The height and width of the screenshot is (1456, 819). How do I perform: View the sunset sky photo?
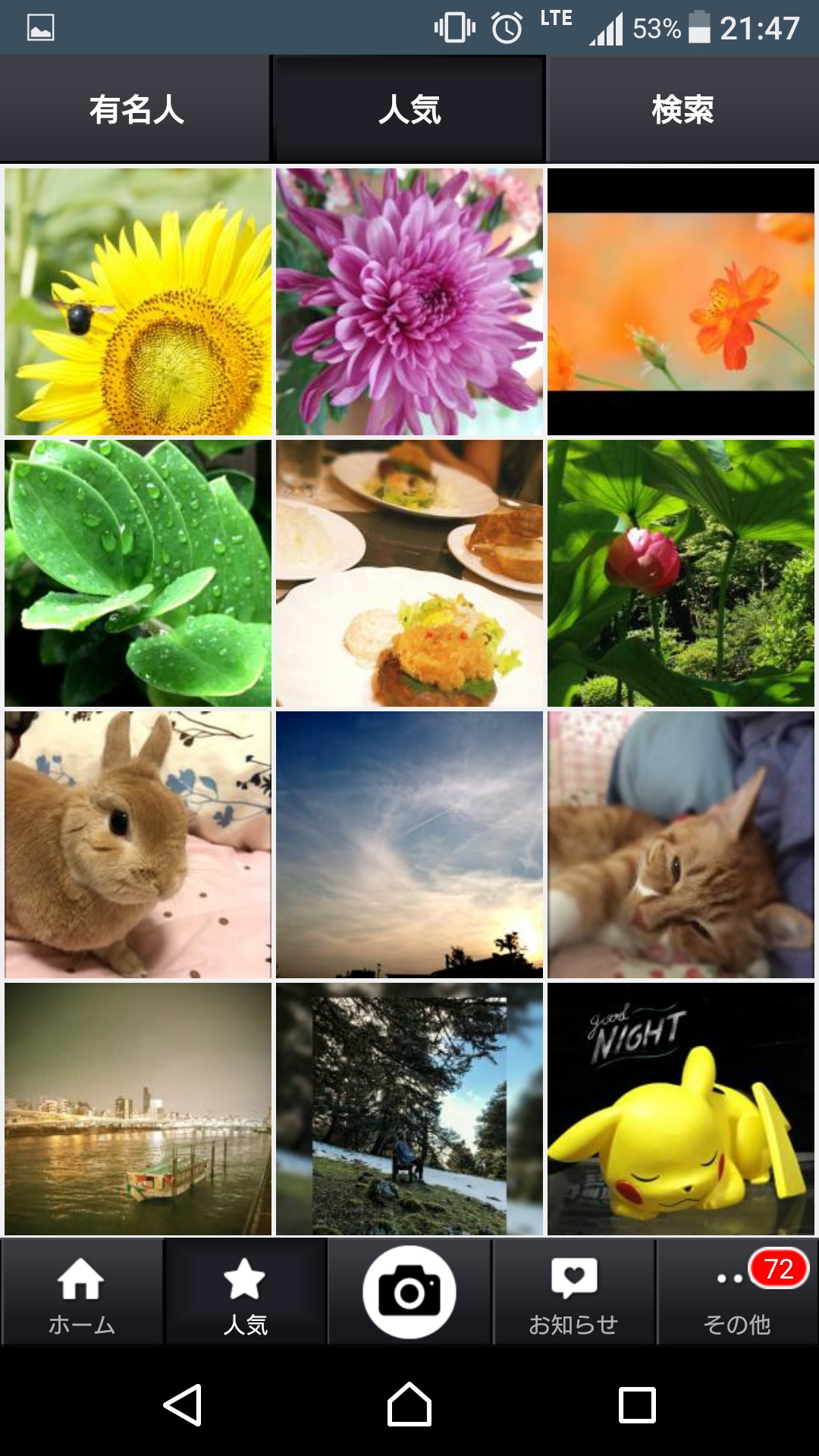(409, 845)
